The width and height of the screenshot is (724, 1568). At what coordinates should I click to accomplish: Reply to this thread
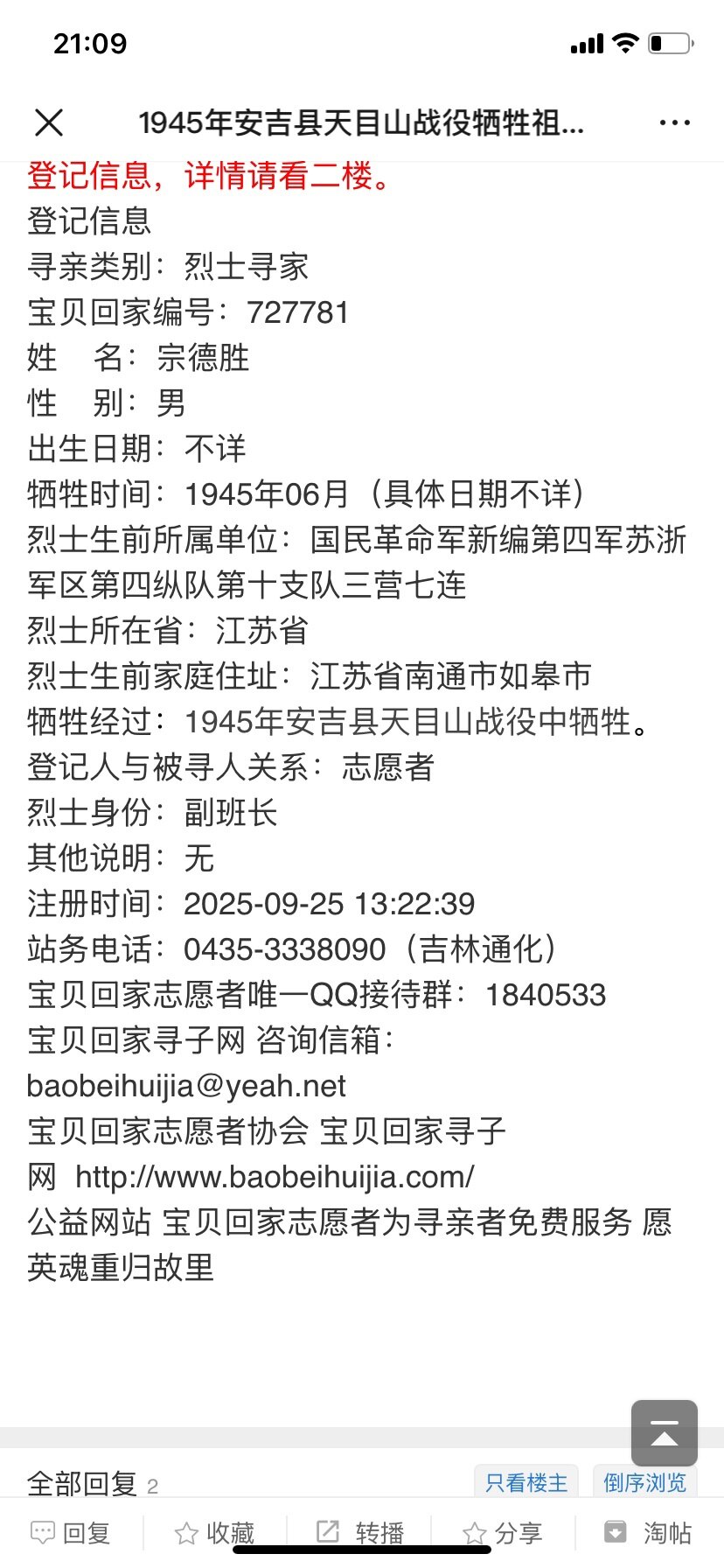[70, 1532]
